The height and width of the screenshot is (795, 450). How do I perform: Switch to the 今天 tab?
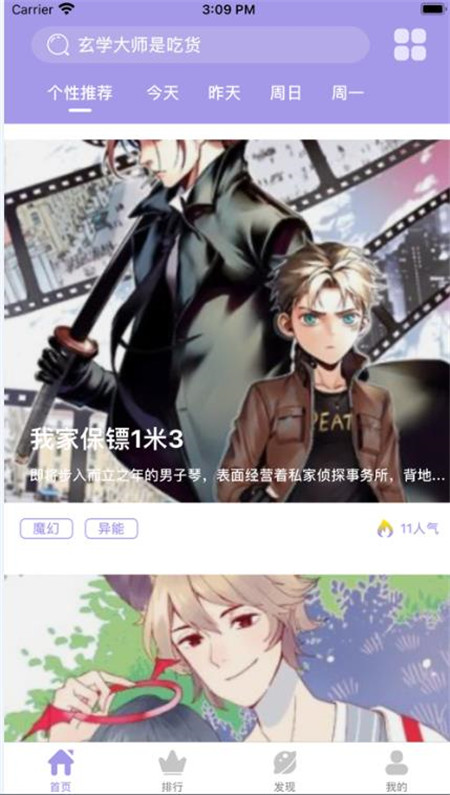(163, 93)
